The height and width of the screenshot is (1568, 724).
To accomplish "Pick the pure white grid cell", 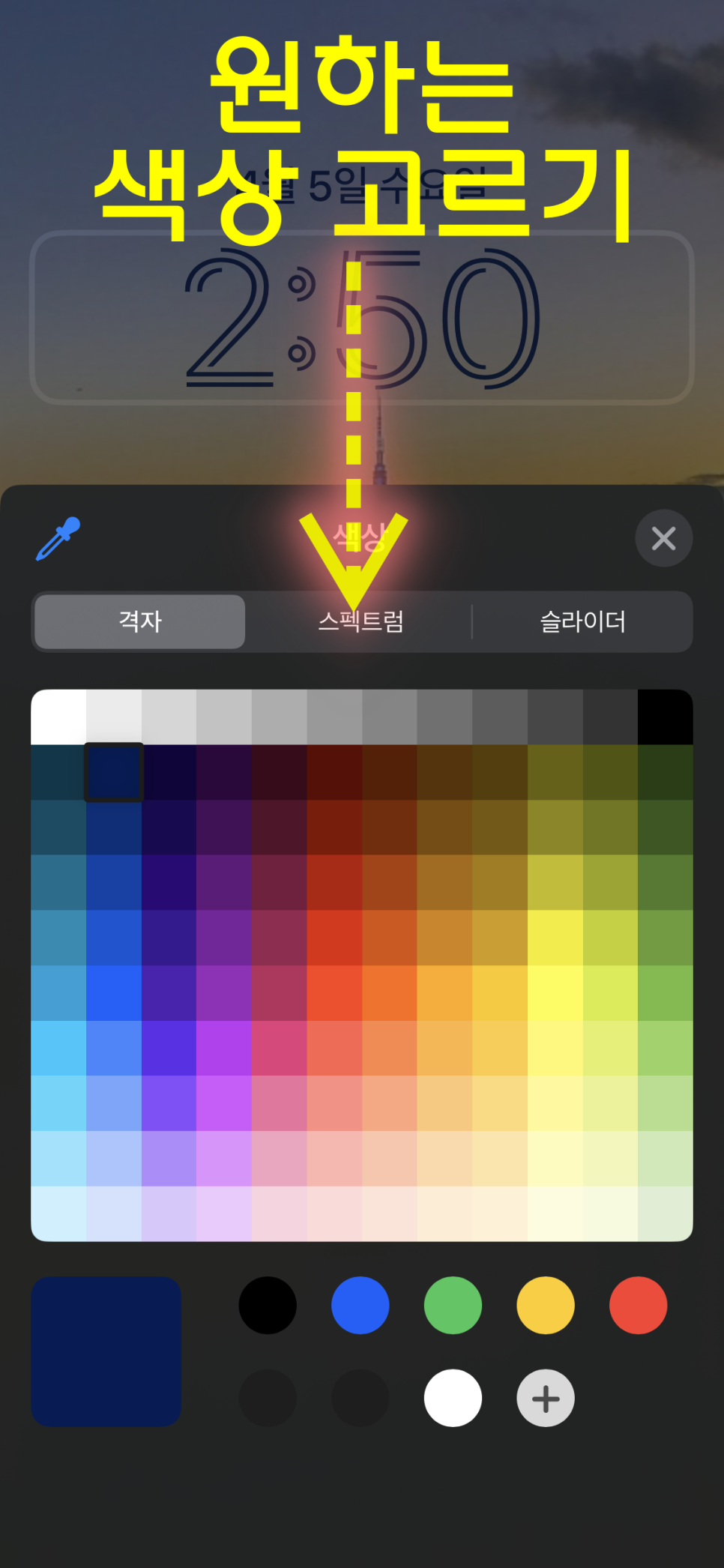I will (x=58, y=717).
